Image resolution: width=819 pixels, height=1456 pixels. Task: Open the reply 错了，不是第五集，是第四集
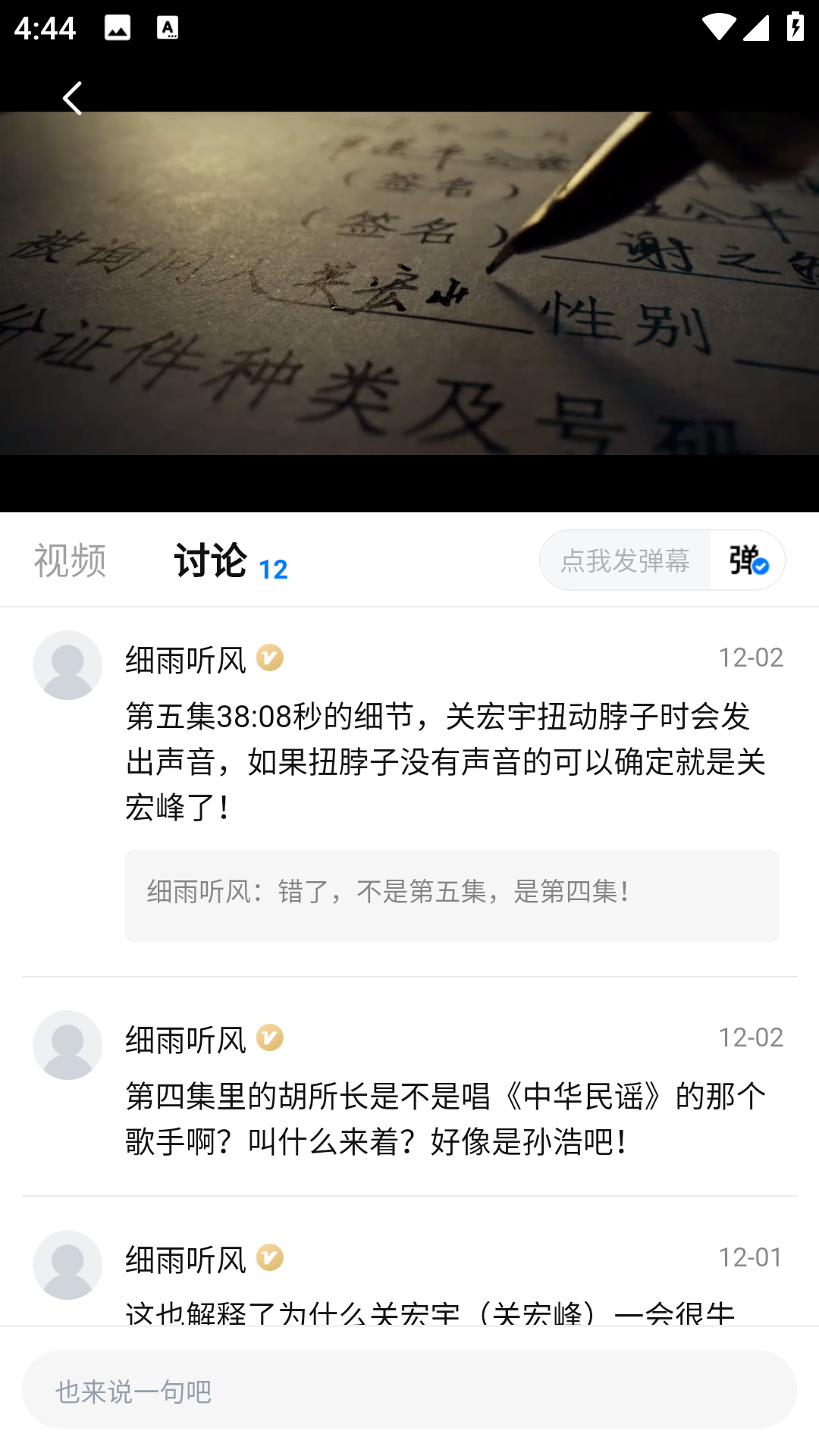coord(452,893)
